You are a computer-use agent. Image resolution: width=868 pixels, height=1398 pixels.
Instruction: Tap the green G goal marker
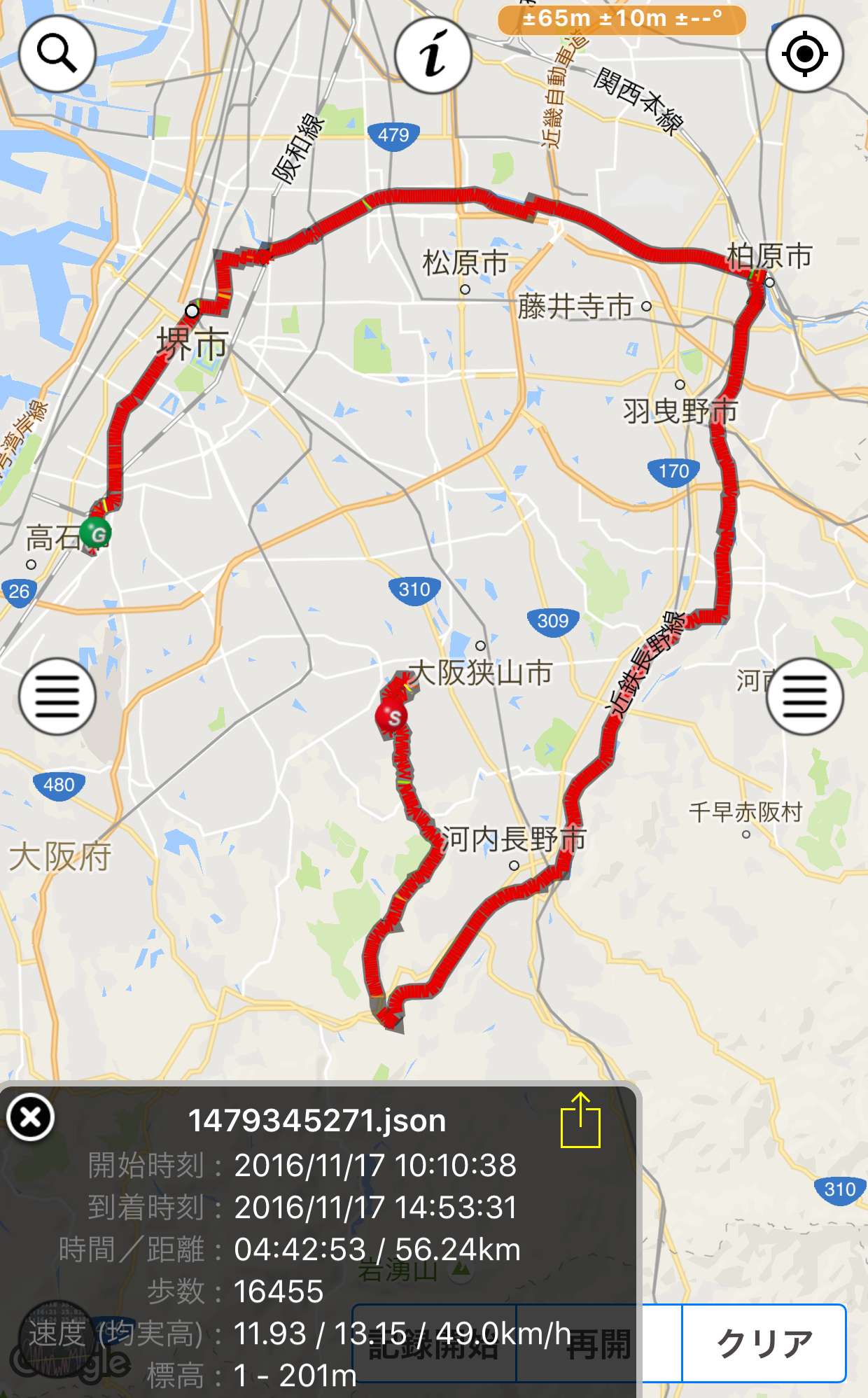click(x=96, y=534)
